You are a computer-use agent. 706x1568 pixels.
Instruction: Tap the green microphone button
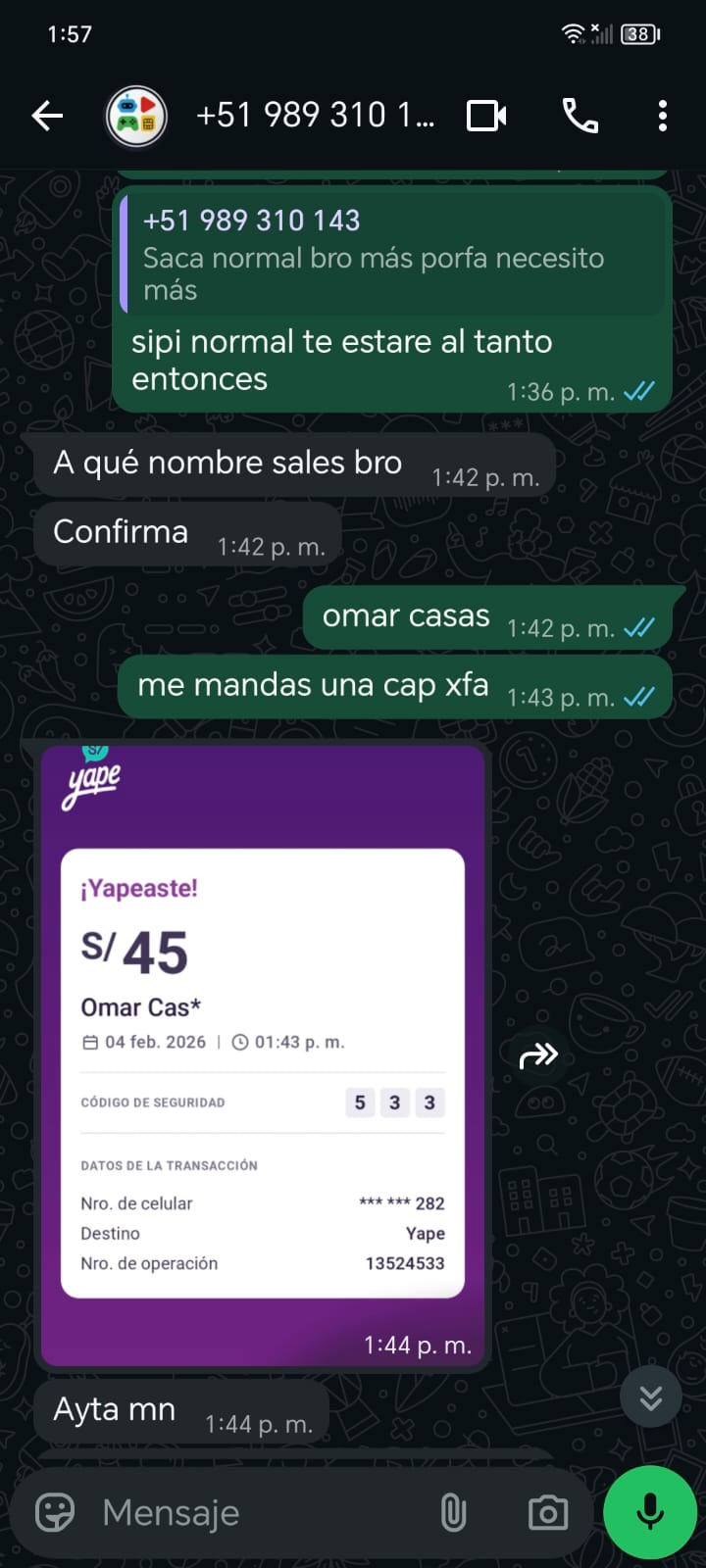point(650,1512)
